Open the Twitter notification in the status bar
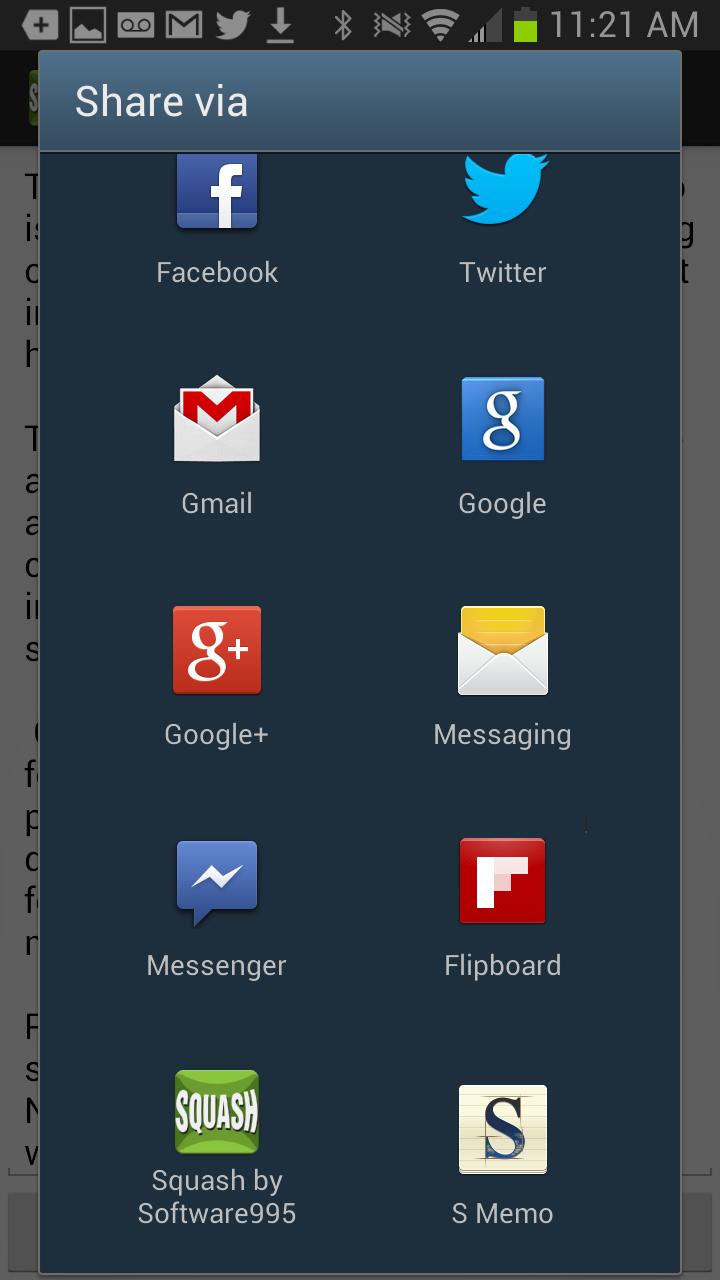This screenshot has height=1280, width=720. point(232,25)
